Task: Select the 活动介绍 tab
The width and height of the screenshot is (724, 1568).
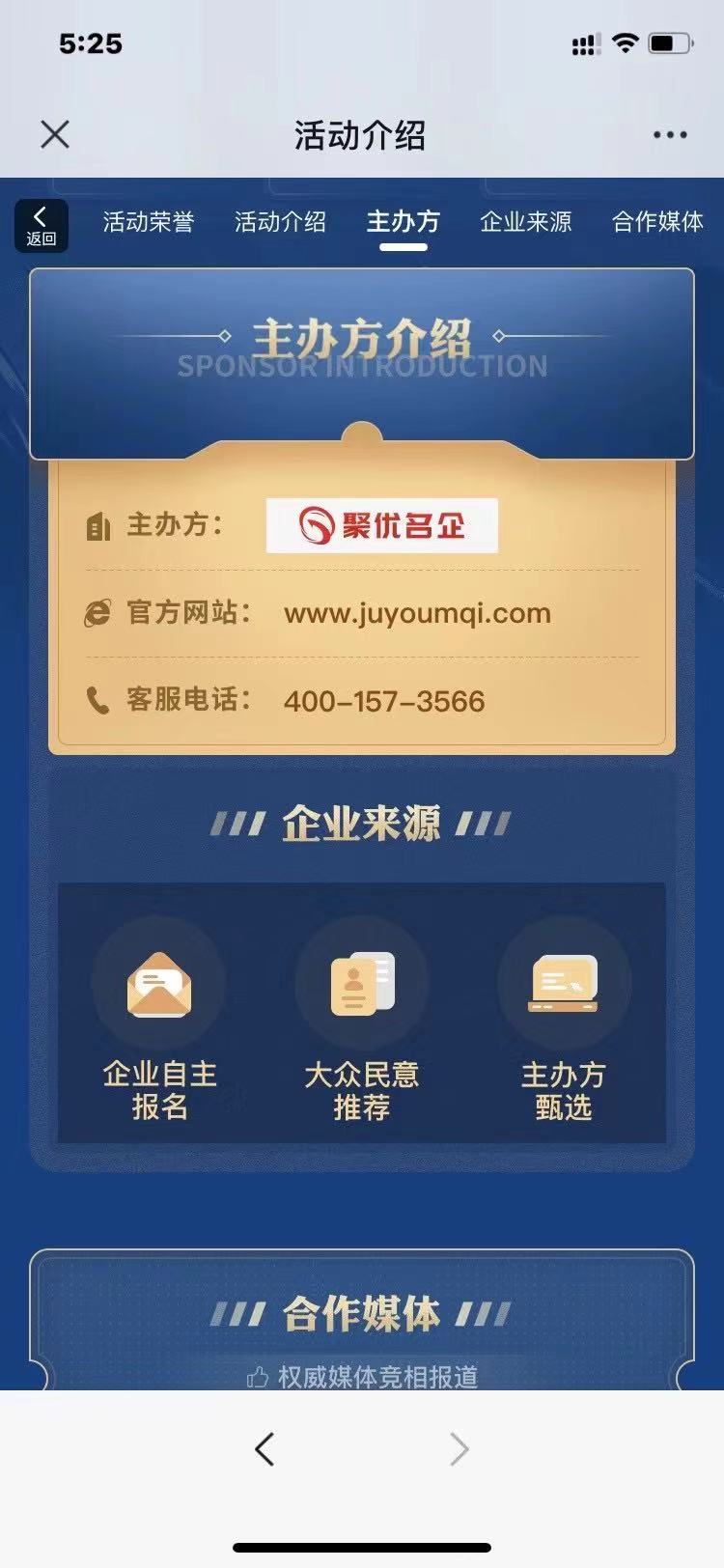Action: pos(280,222)
